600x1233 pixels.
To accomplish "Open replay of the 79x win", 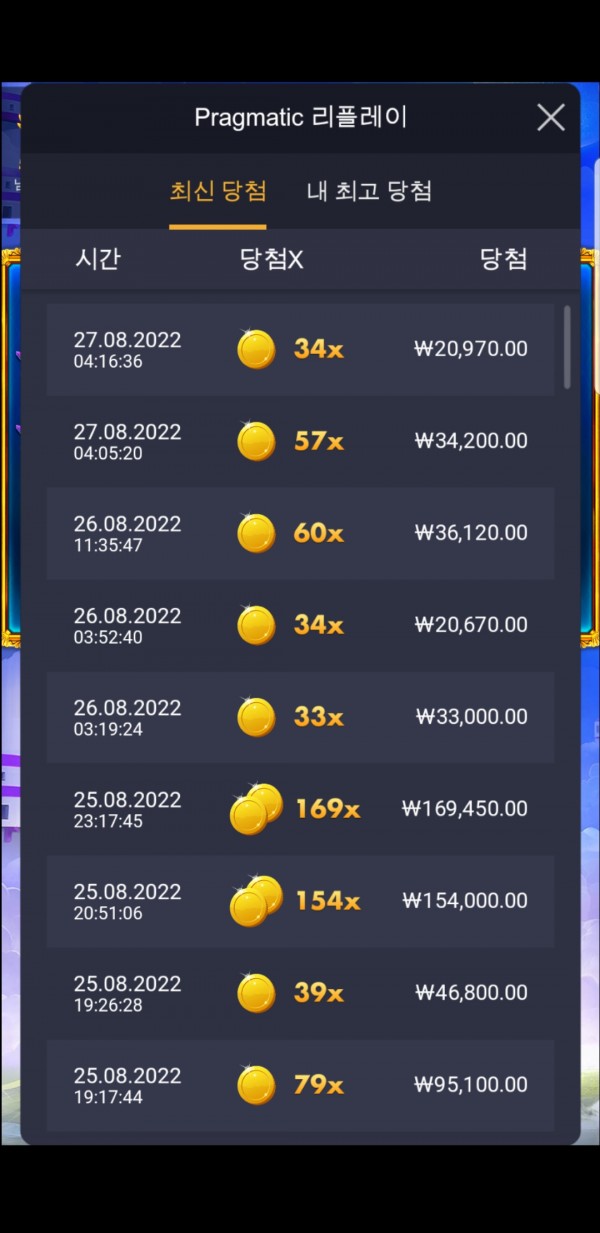I will pyautogui.click(x=300, y=1085).
